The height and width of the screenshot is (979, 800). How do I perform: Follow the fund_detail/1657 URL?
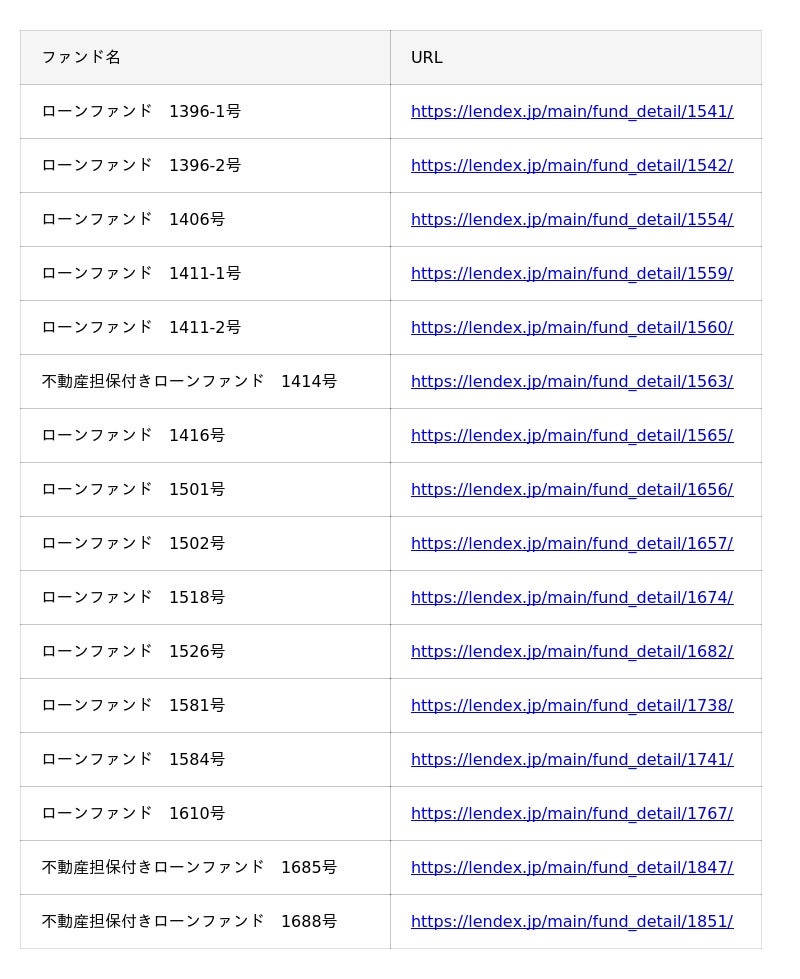pyautogui.click(x=571, y=544)
